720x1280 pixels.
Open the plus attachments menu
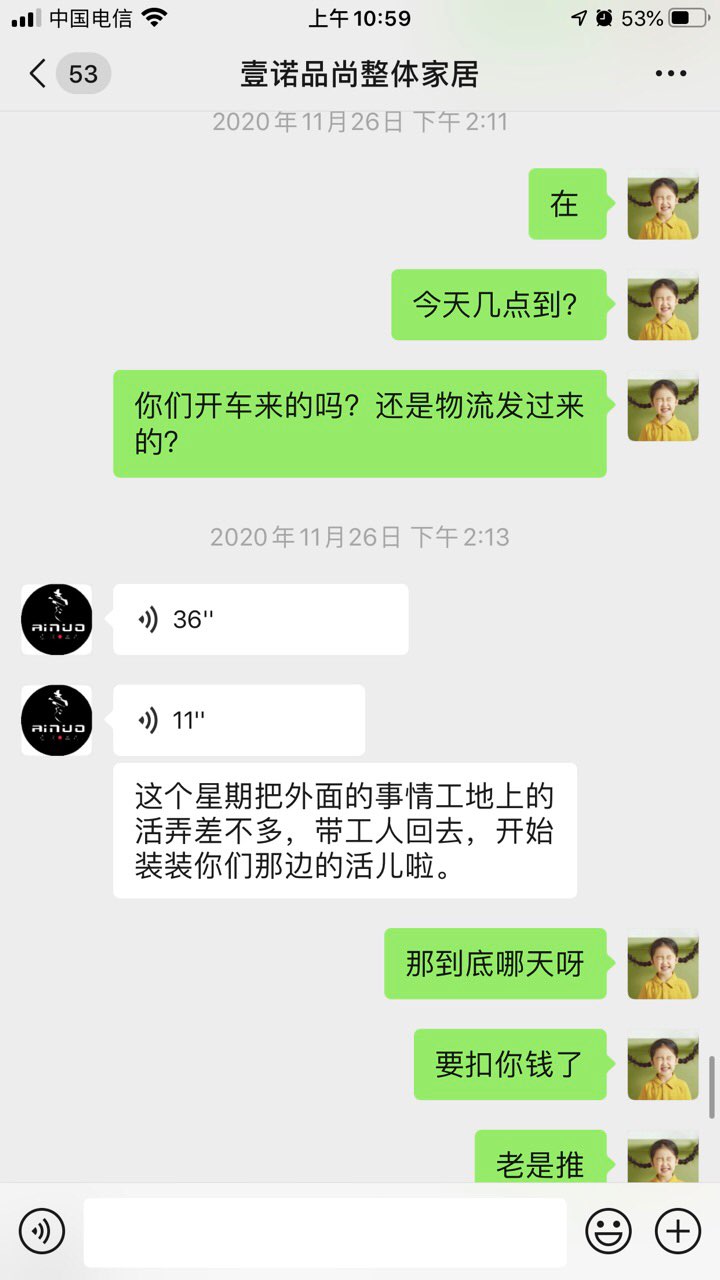click(677, 1231)
